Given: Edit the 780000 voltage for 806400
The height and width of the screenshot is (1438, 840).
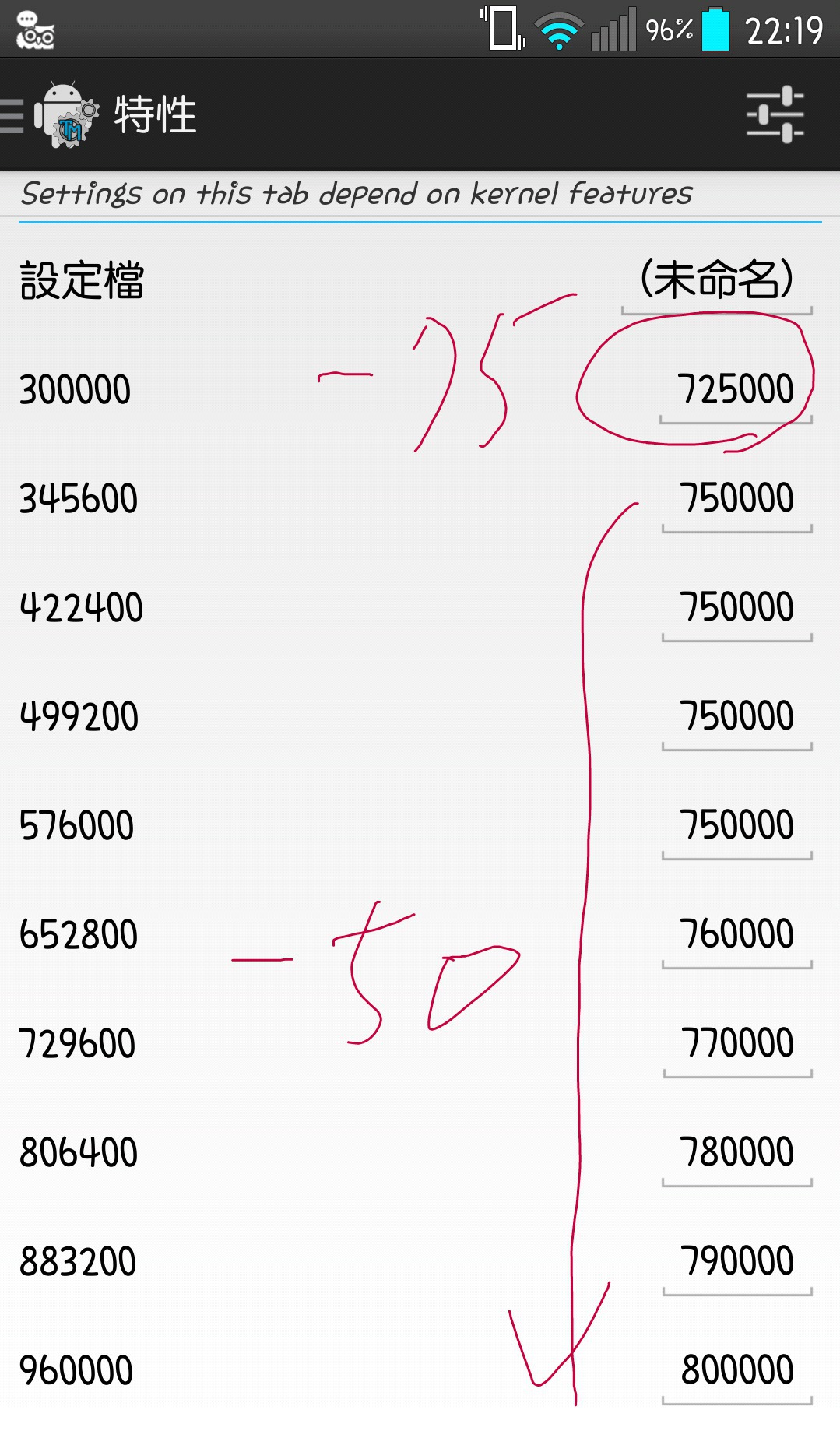Looking at the screenshot, I should 736,1153.
